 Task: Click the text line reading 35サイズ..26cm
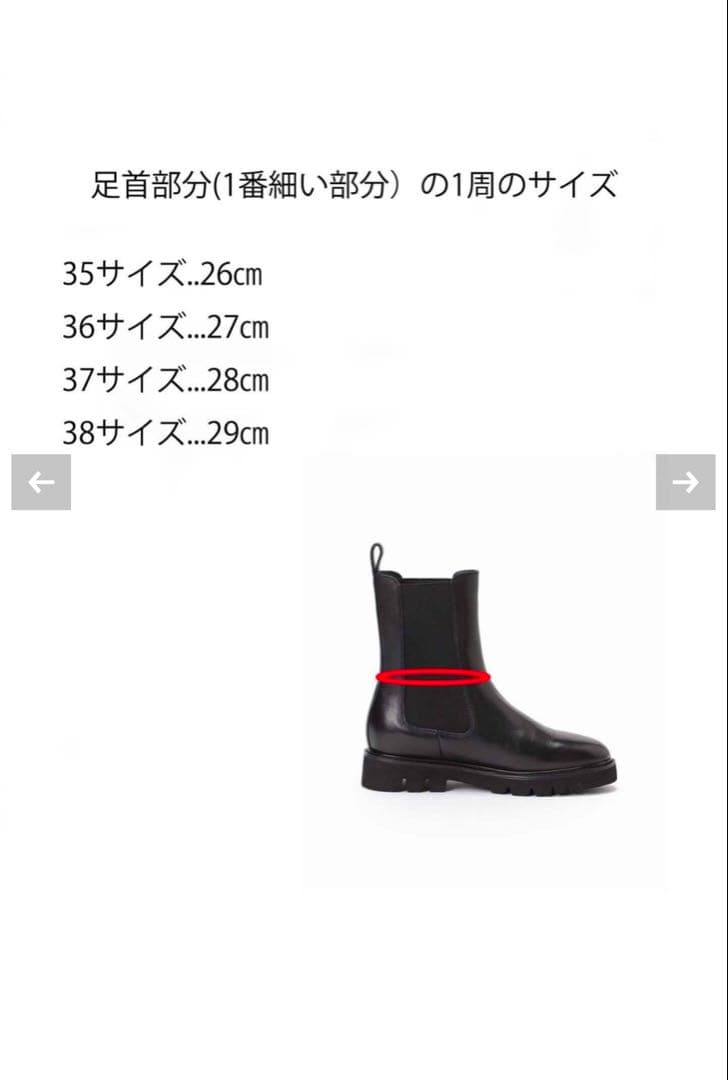pyautogui.click(x=163, y=273)
